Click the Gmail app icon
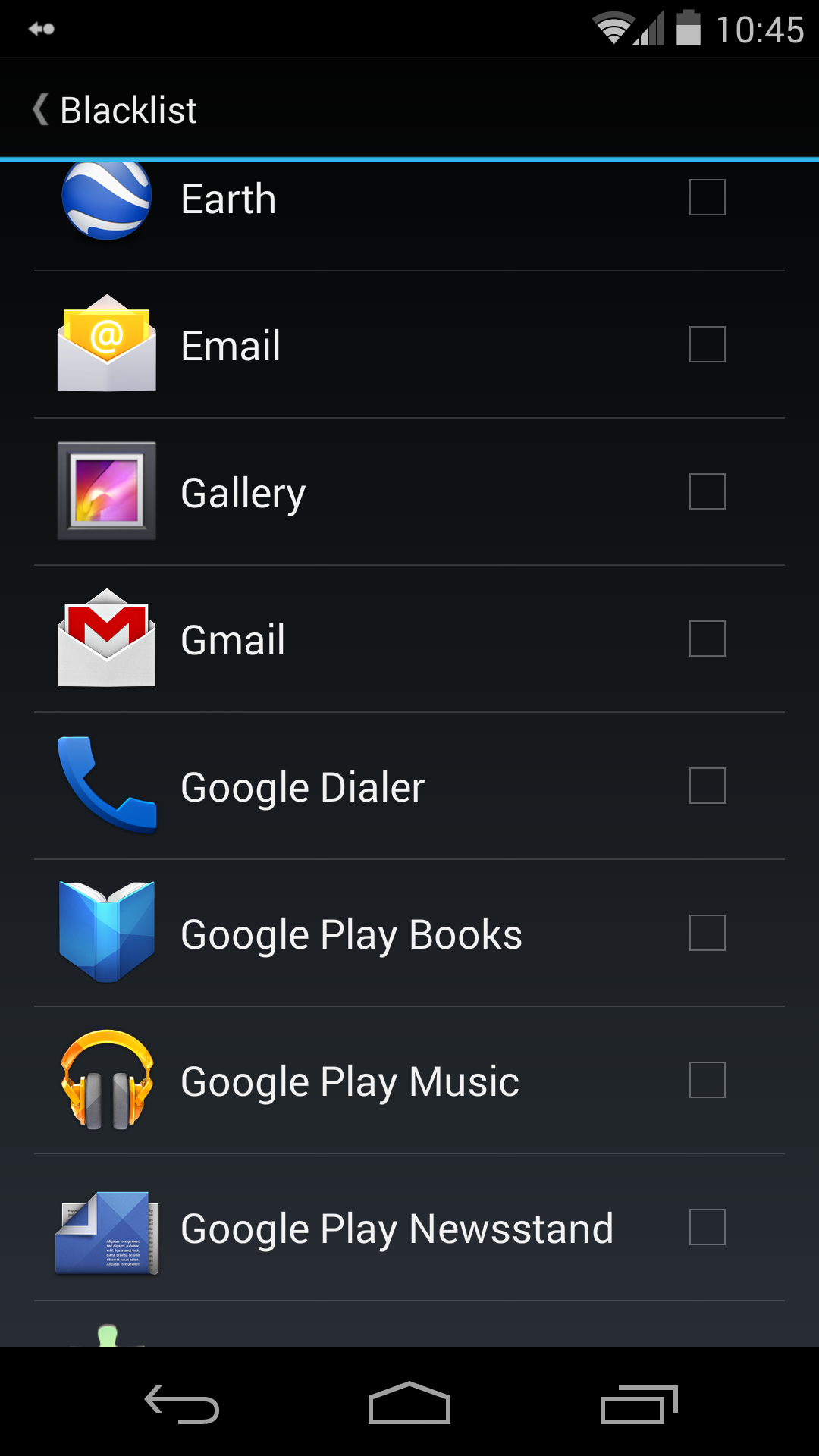The width and height of the screenshot is (819, 1456). point(106,639)
